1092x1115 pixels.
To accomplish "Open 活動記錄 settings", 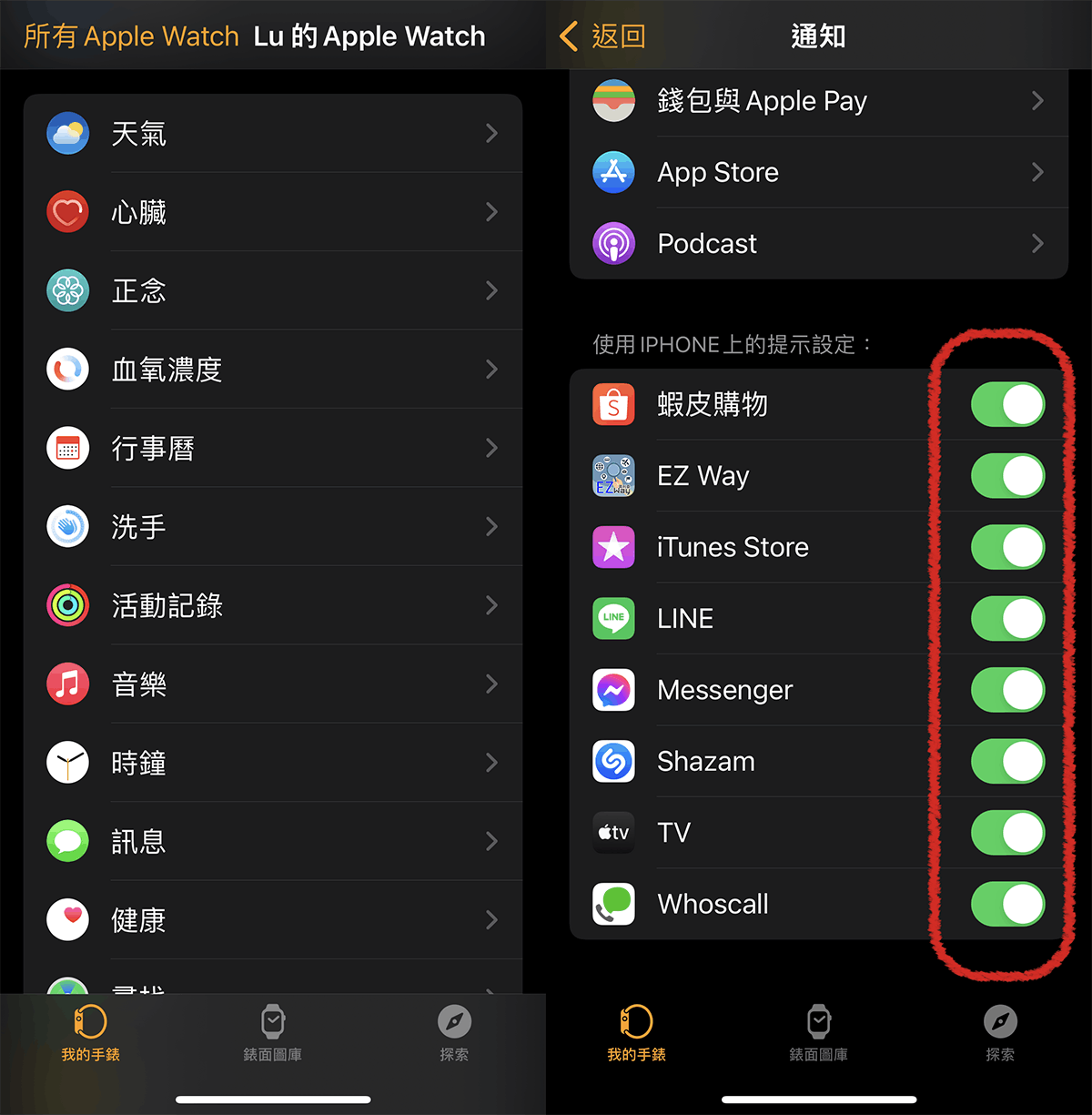I will (x=273, y=605).
